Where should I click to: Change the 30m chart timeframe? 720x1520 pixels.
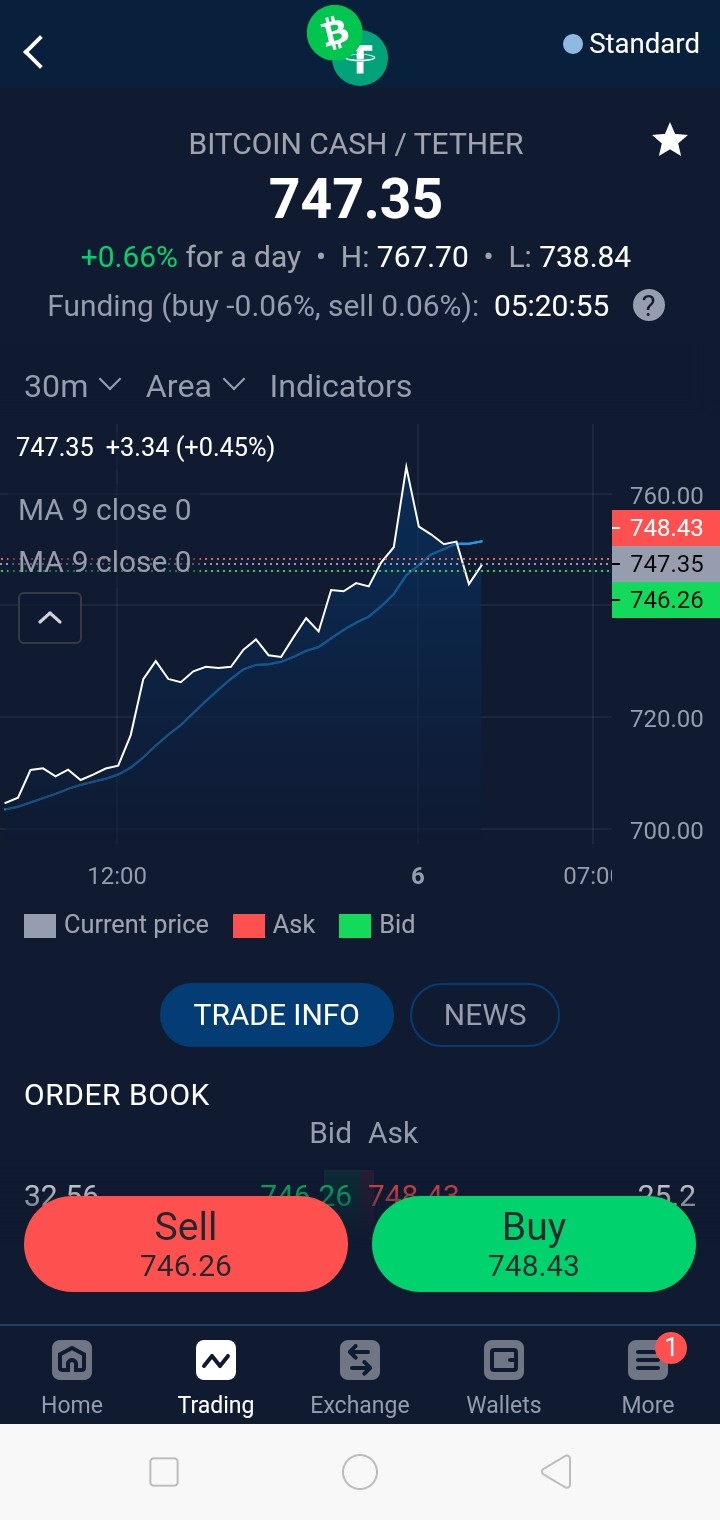click(72, 386)
